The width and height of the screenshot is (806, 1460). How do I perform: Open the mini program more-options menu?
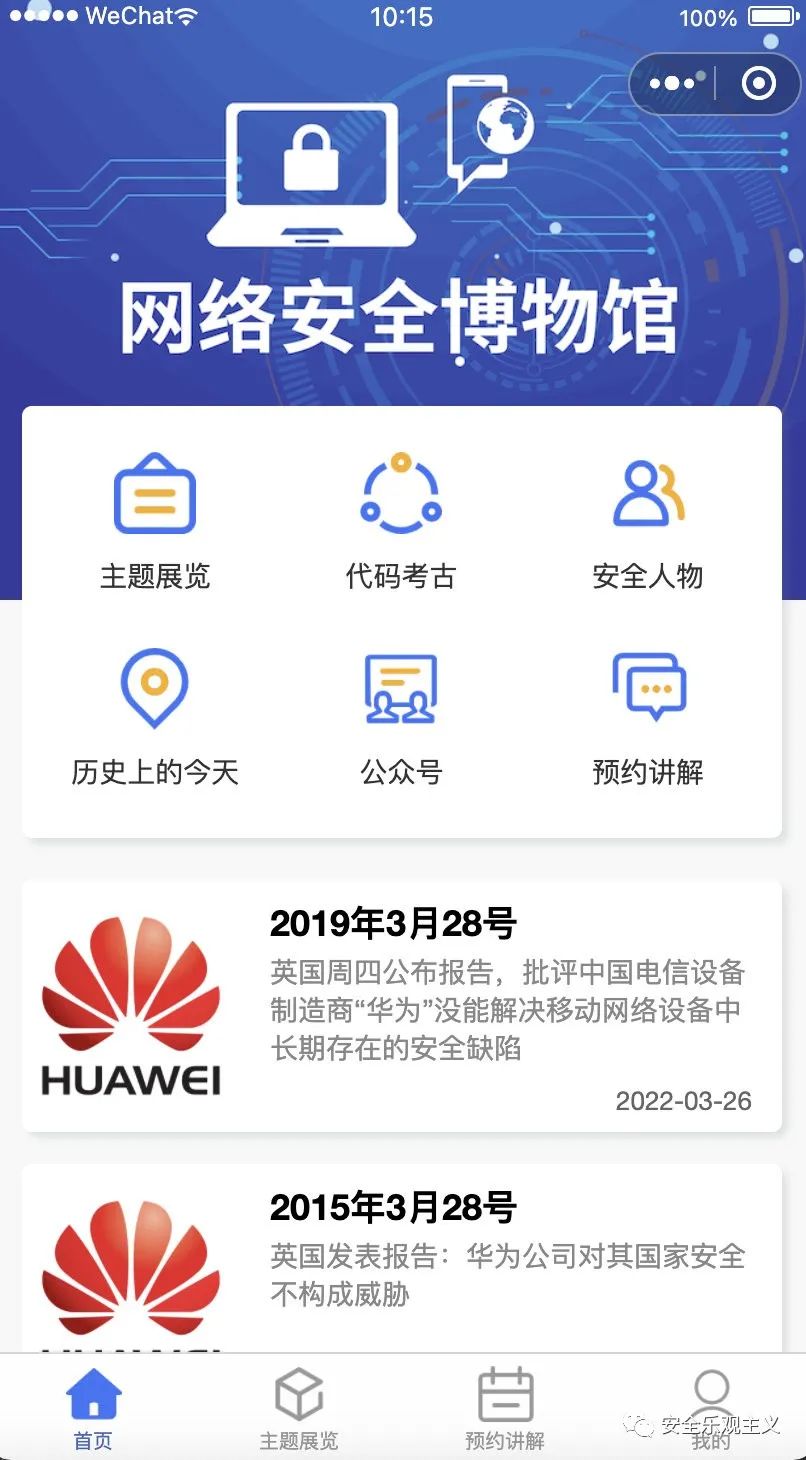pos(672,83)
